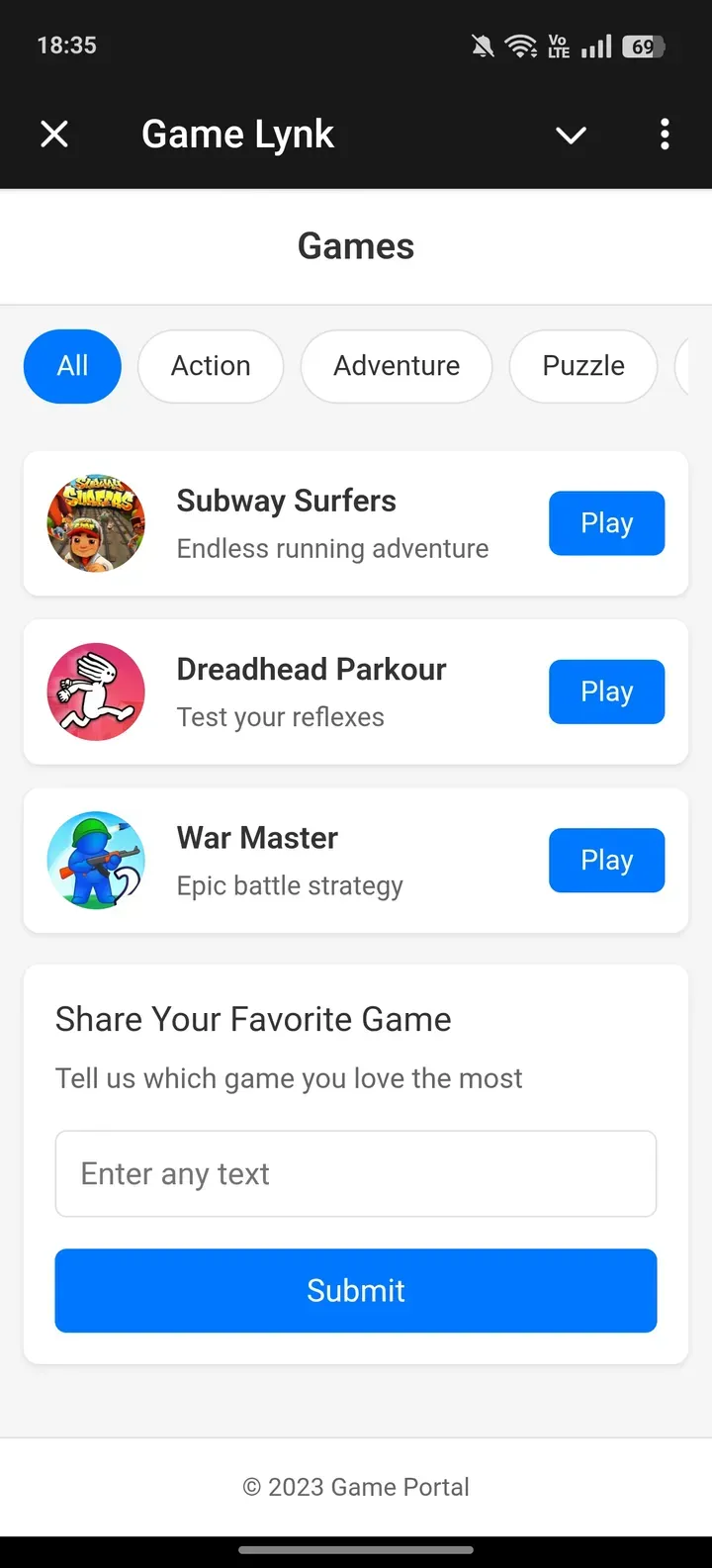Click the Dreadhead Parkour game icon
The image size is (712, 1568).
click(96, 692)
